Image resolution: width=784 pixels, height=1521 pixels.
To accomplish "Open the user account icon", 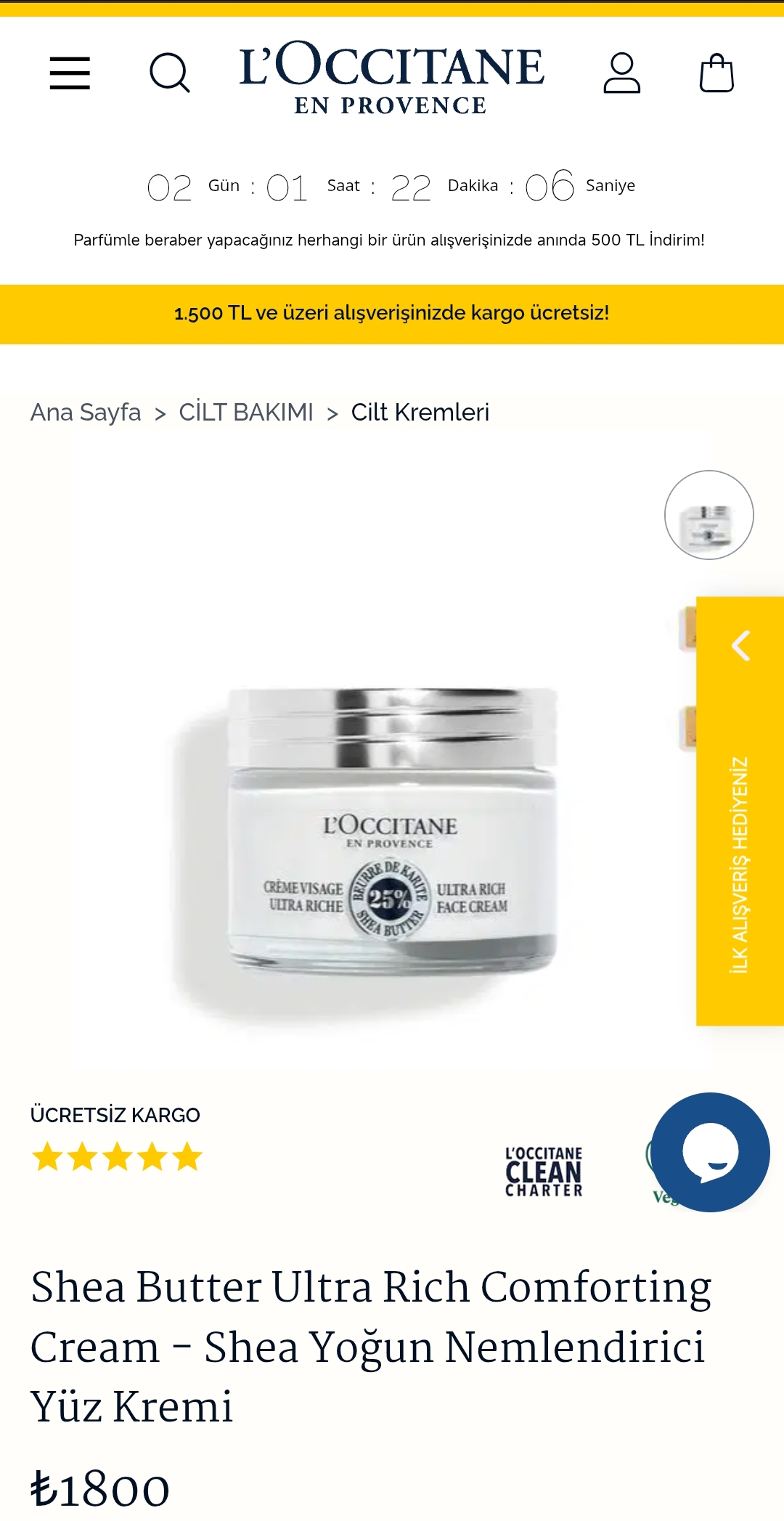I will (622, 73).
